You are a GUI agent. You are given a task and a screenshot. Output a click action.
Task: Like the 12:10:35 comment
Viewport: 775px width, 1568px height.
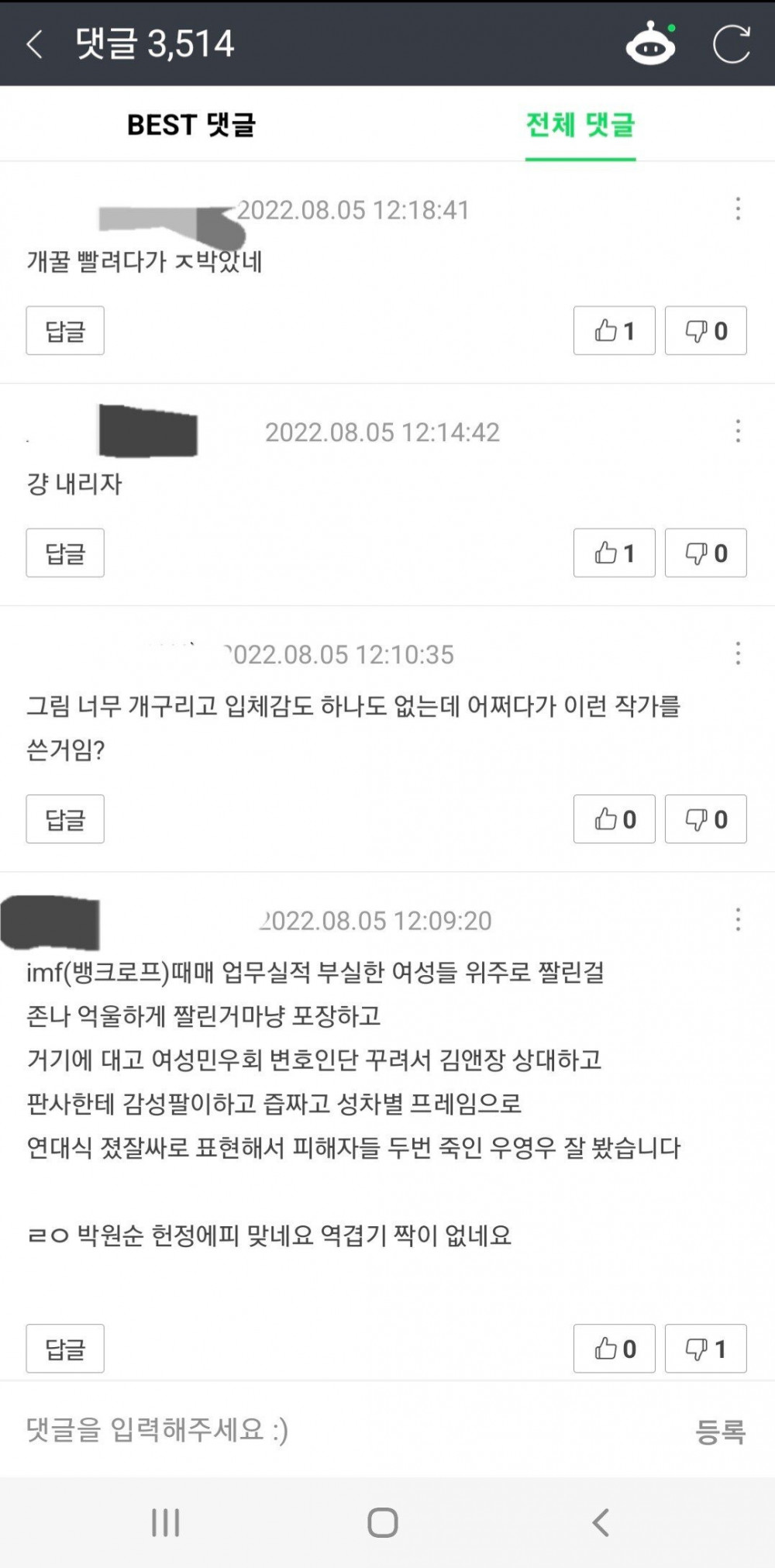click(x=614, y=819)
